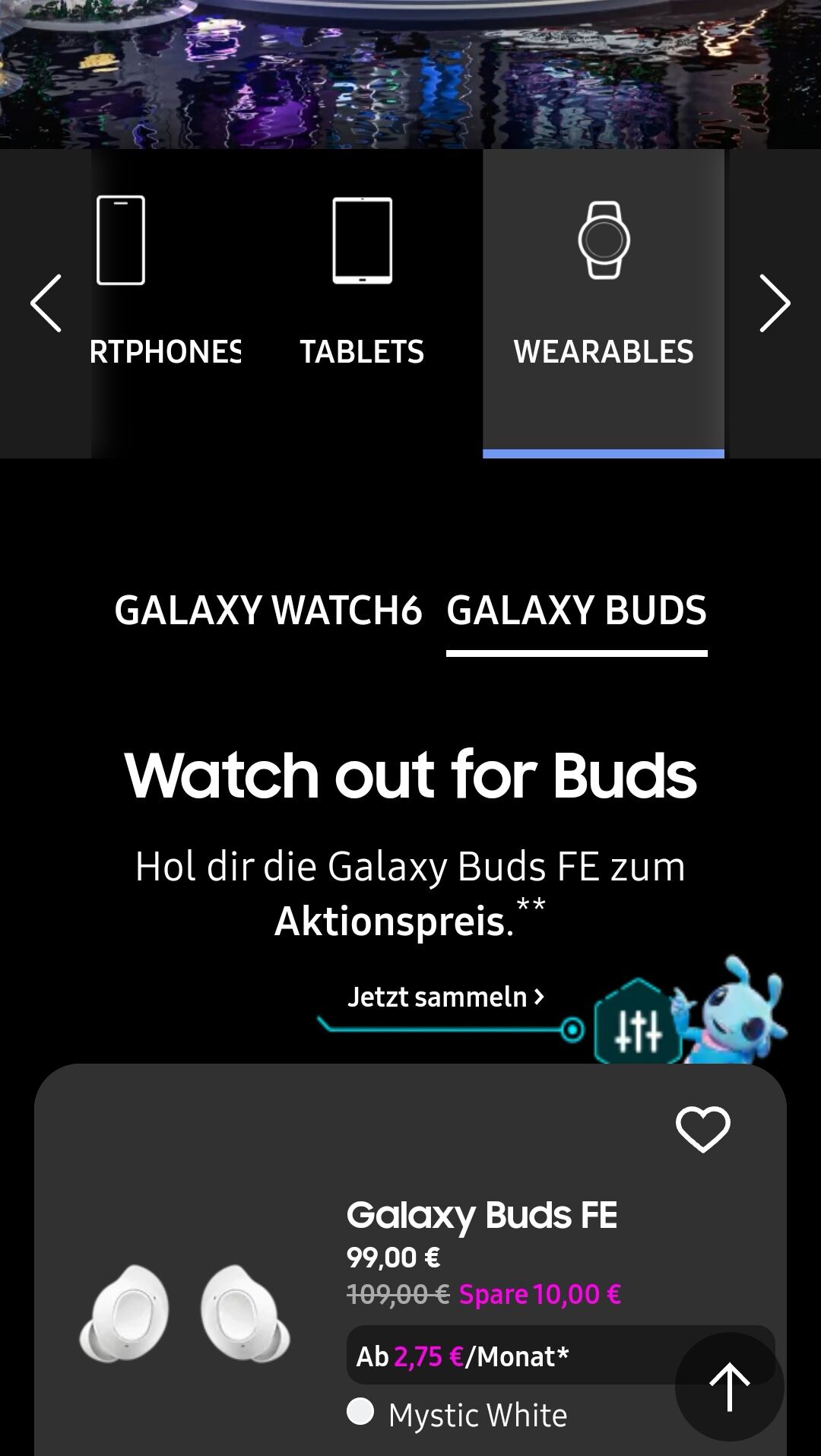821x1456 pixels.
Task: Select the Galaxy Buds tab
Action: pos(577,611)
